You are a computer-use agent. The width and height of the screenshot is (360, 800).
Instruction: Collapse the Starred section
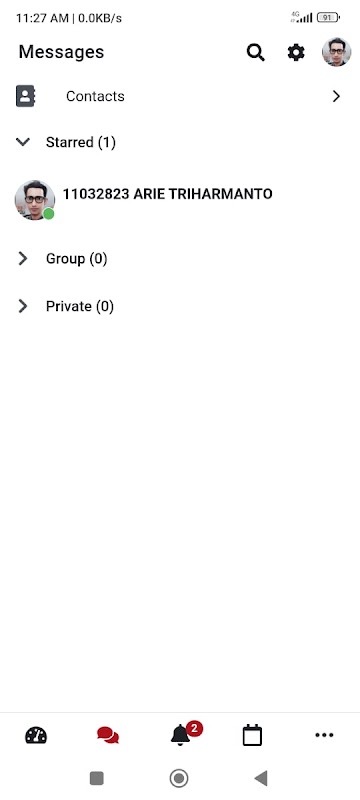[23, 142]
